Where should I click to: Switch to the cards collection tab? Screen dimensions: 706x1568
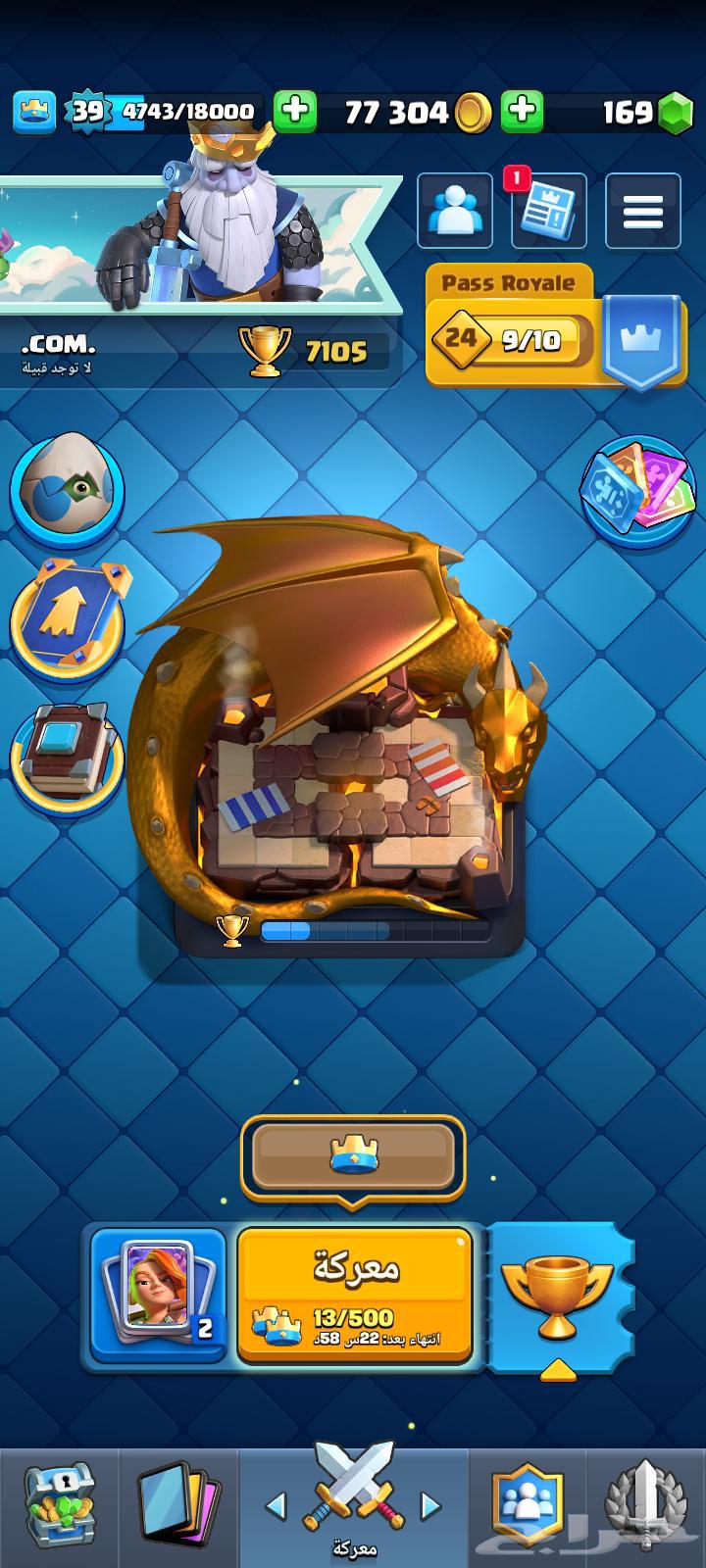[178, 1506]
